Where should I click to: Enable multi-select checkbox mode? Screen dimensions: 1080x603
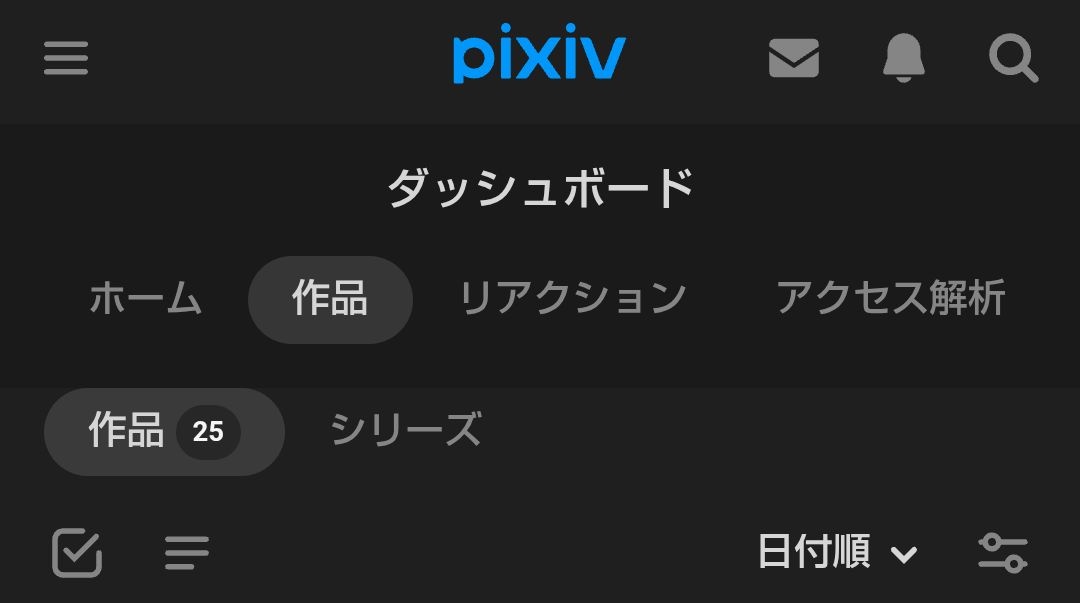(x=77, y=552)
